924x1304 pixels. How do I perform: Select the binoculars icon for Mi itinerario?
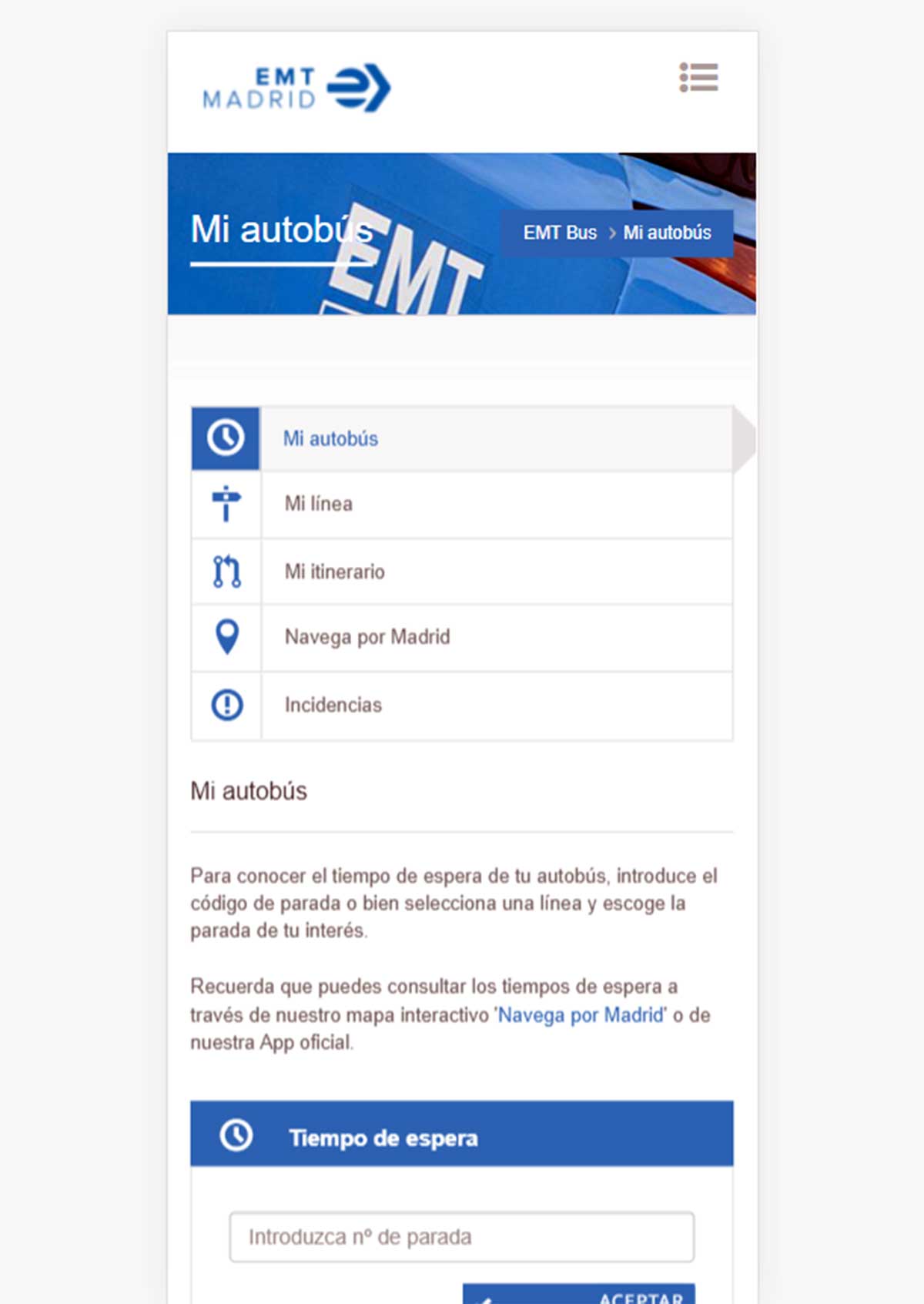click(225, 572)
